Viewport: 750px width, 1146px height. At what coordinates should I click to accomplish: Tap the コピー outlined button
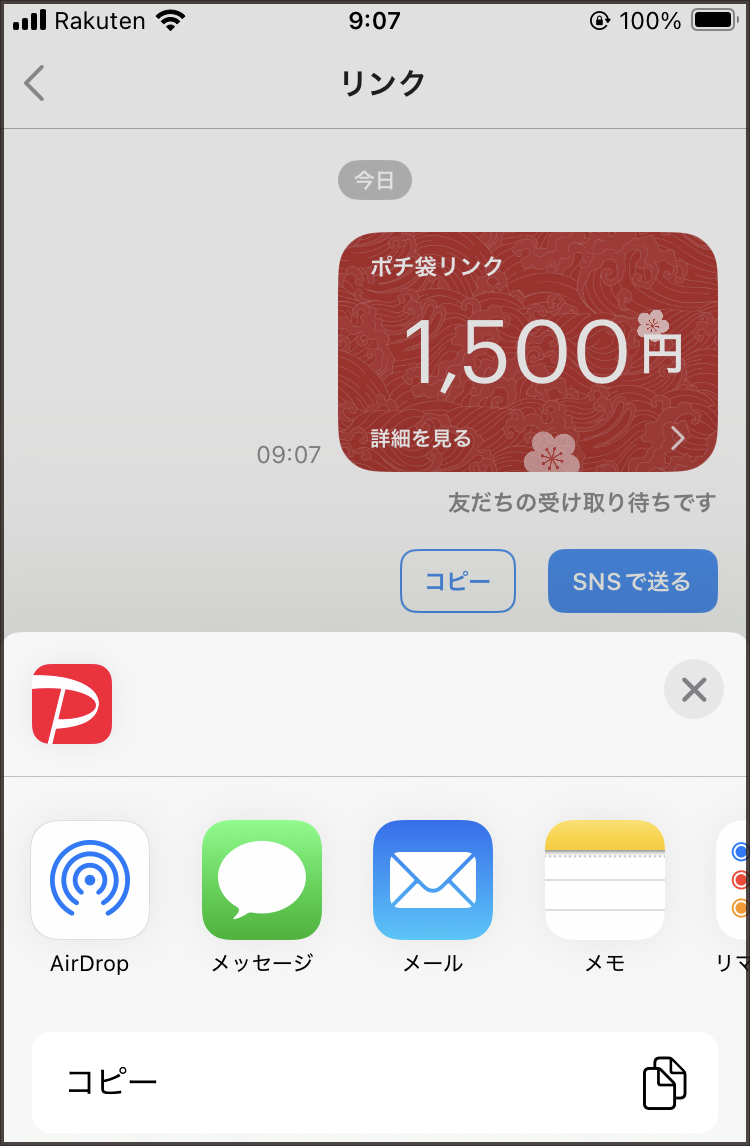click(x=458, y=581)
